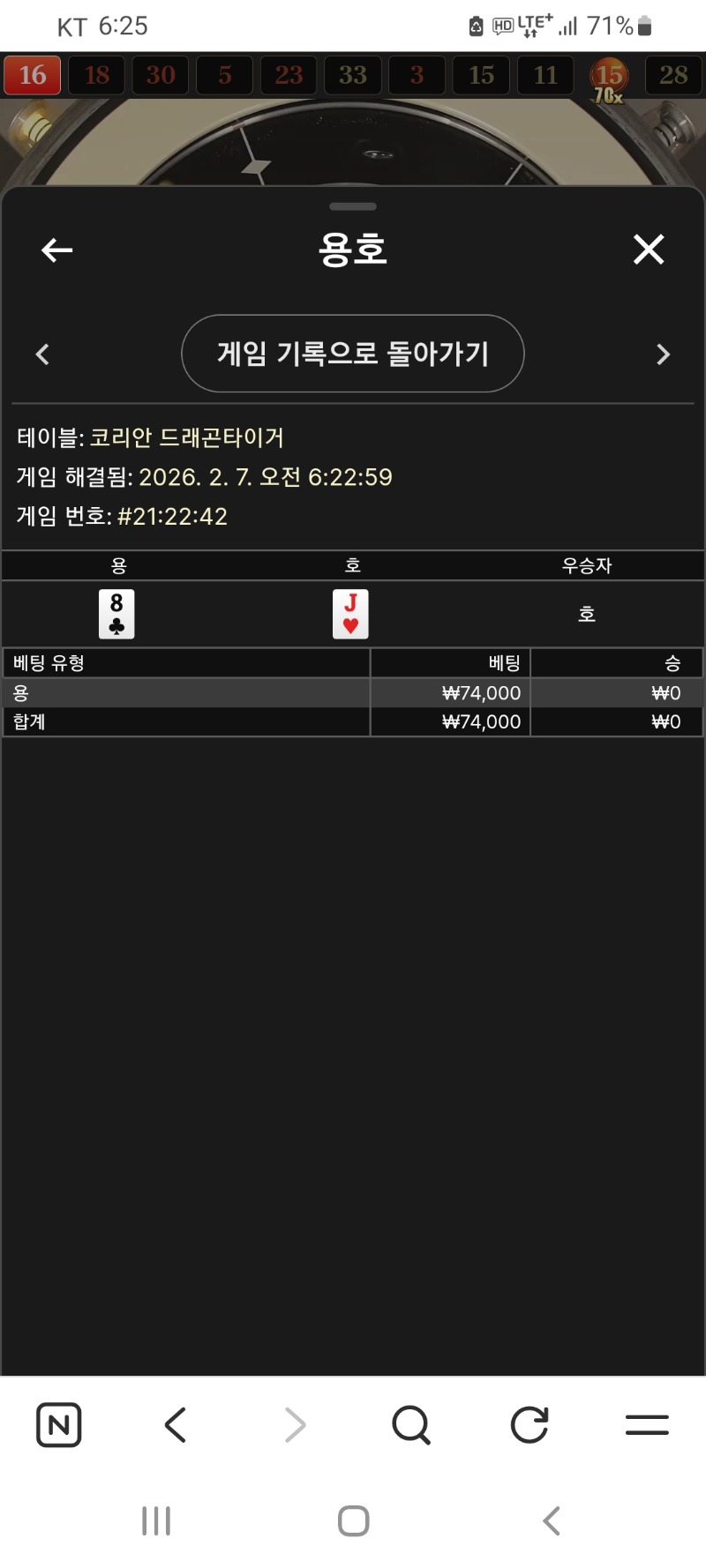Image resolution: width=706 pixels, height=1568 pixels.
Task: Show the previous game record with the left chevron
Action: tap(42, 355)
